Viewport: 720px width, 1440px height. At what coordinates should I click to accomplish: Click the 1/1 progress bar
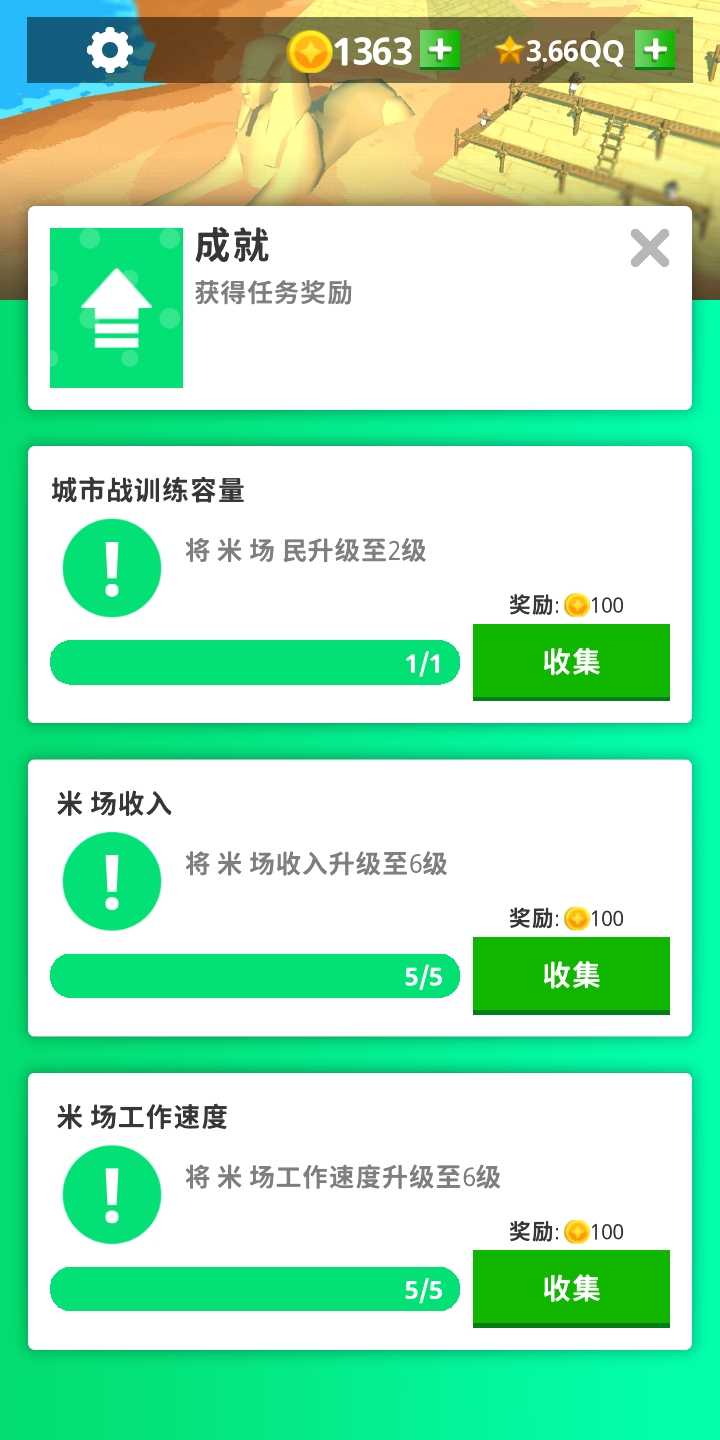[255, 661]
